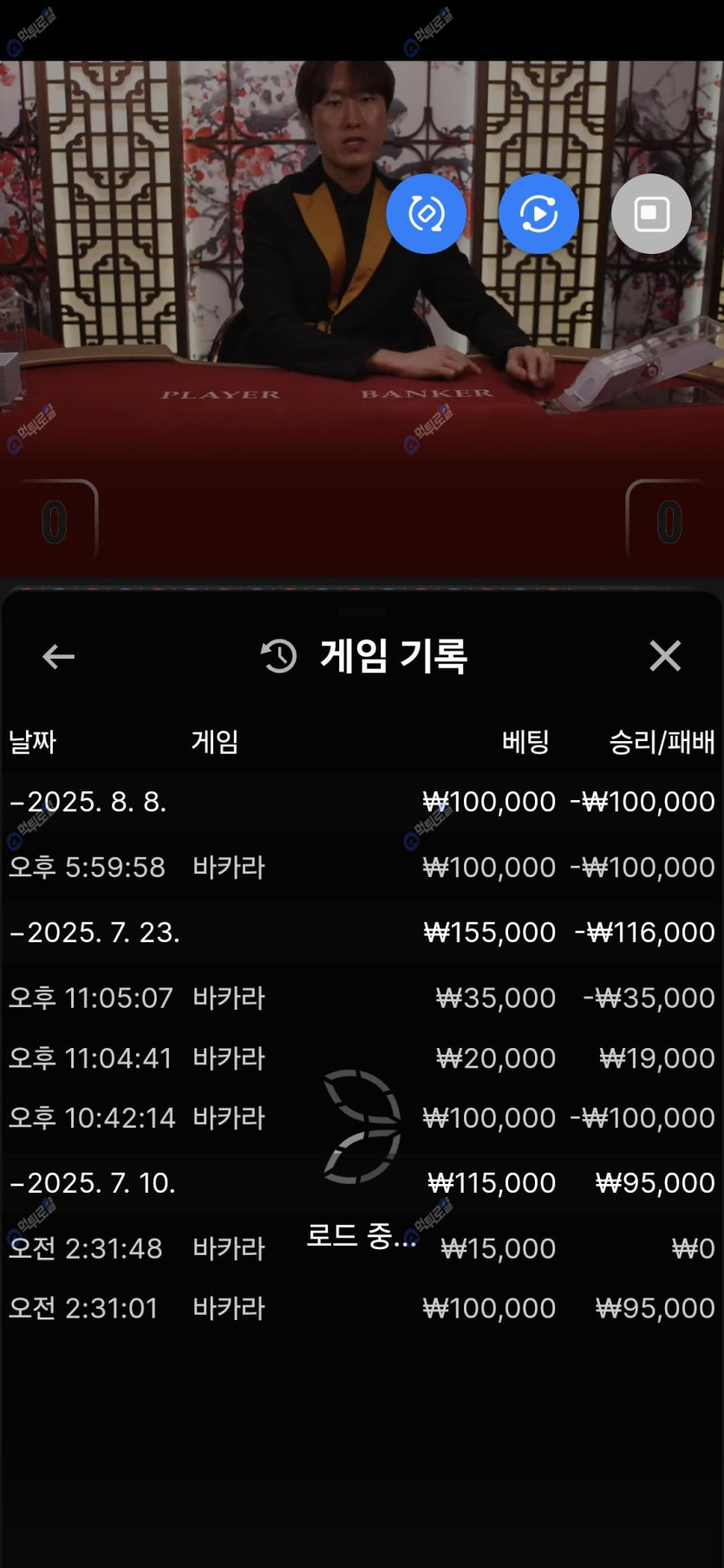This screenshot has width=724, height=1568.
Task: Open the 오후 11:04:41 바카라 record
Action: (x=362, y=1058)
